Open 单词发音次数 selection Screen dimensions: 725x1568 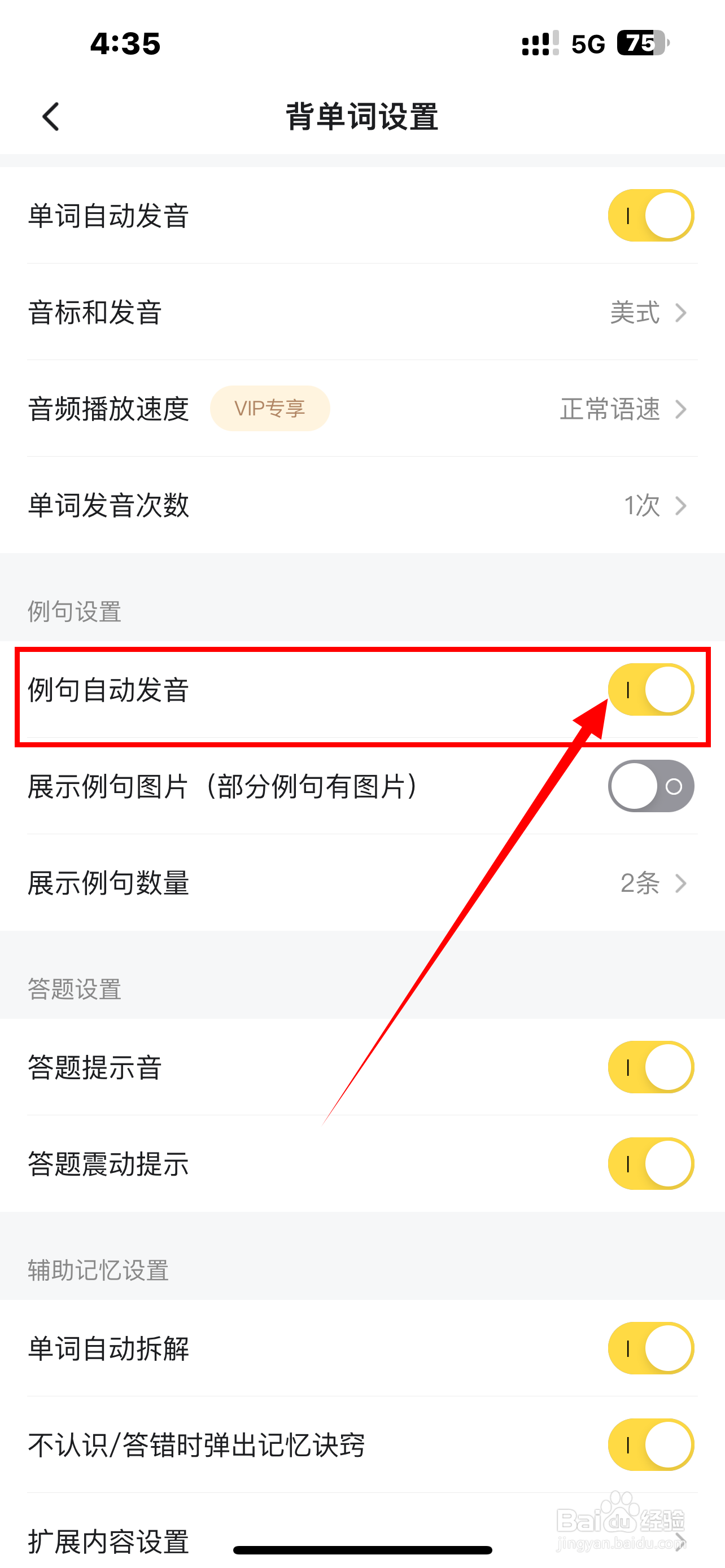(362, 505)
